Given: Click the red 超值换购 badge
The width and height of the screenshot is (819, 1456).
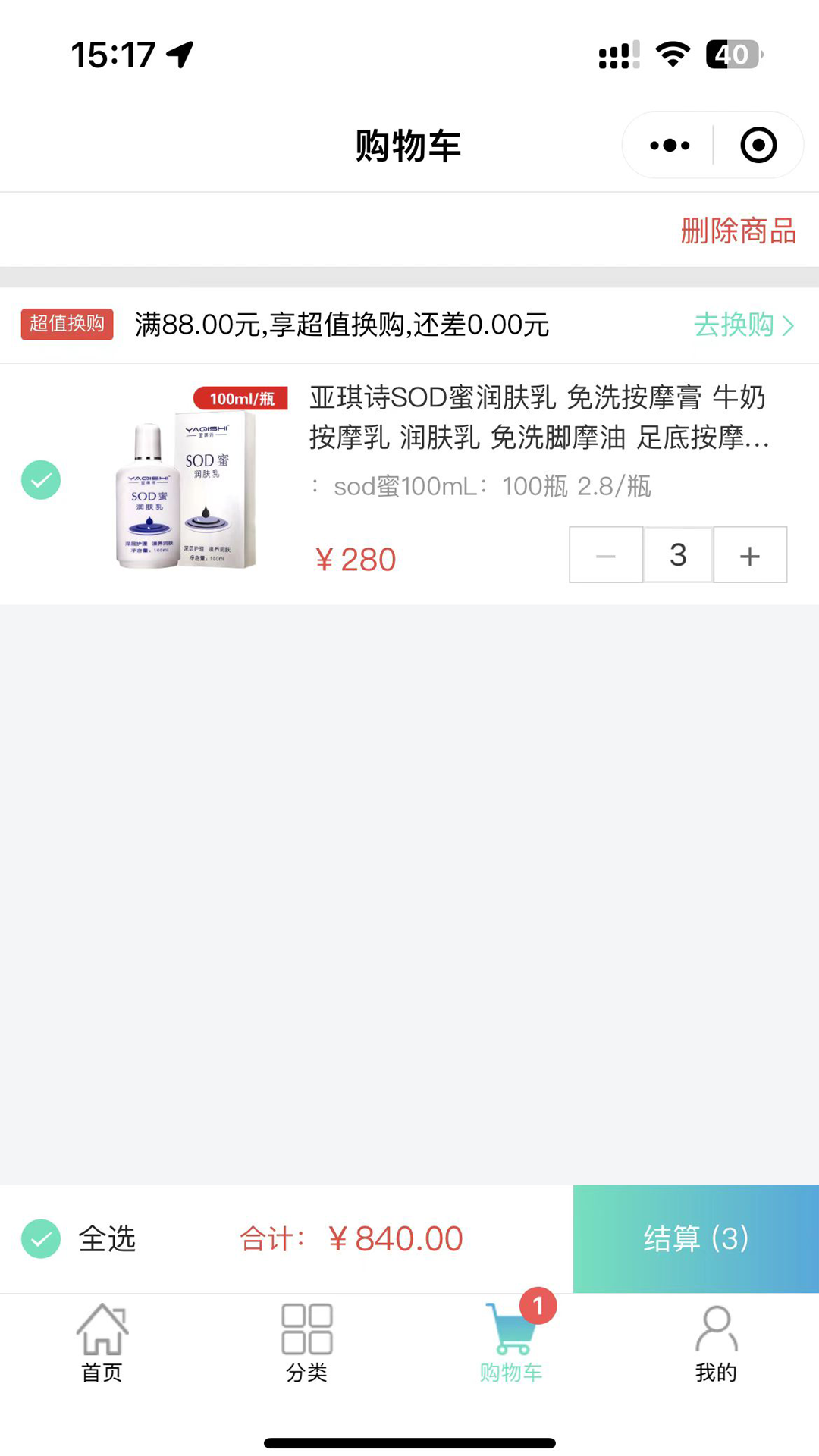Looking at the screenshot, I should pos(66,325).
